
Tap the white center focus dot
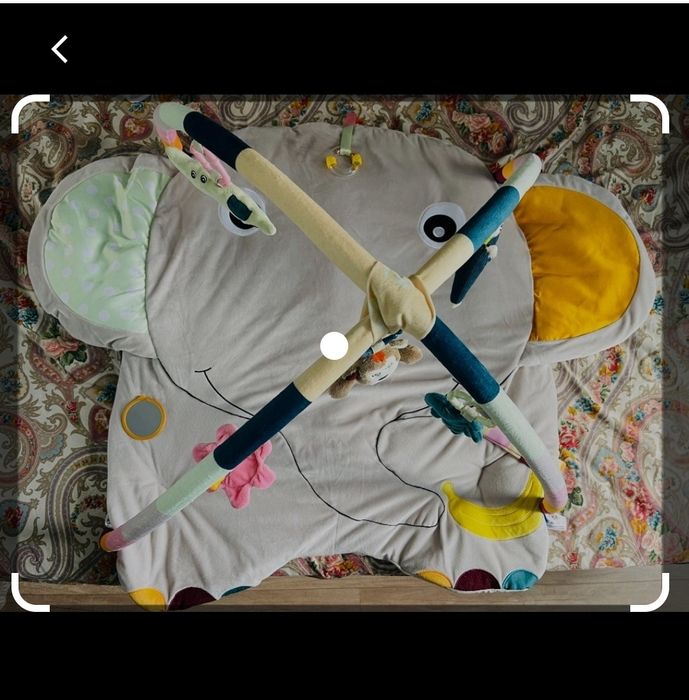334,346
